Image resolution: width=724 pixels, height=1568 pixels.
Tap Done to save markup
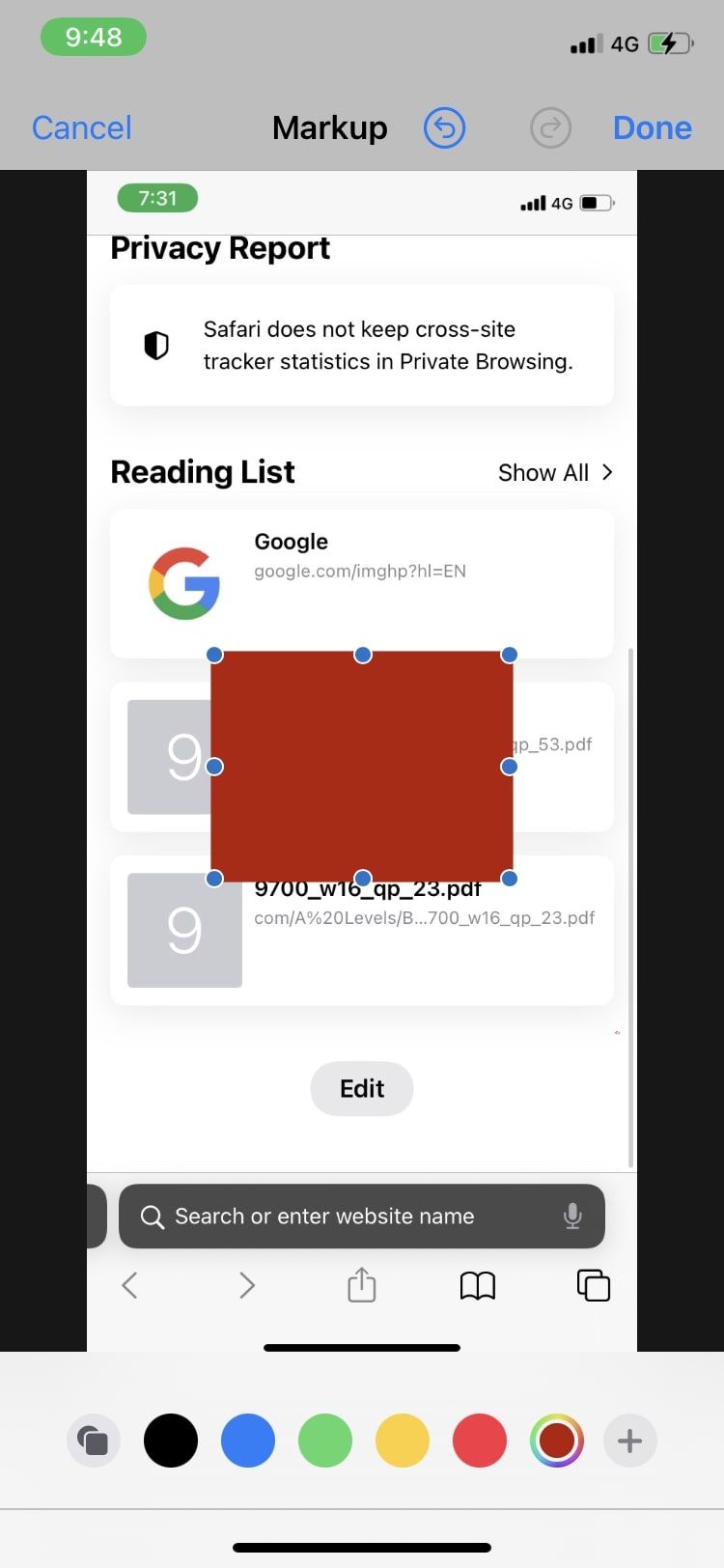tap(652, 127)
